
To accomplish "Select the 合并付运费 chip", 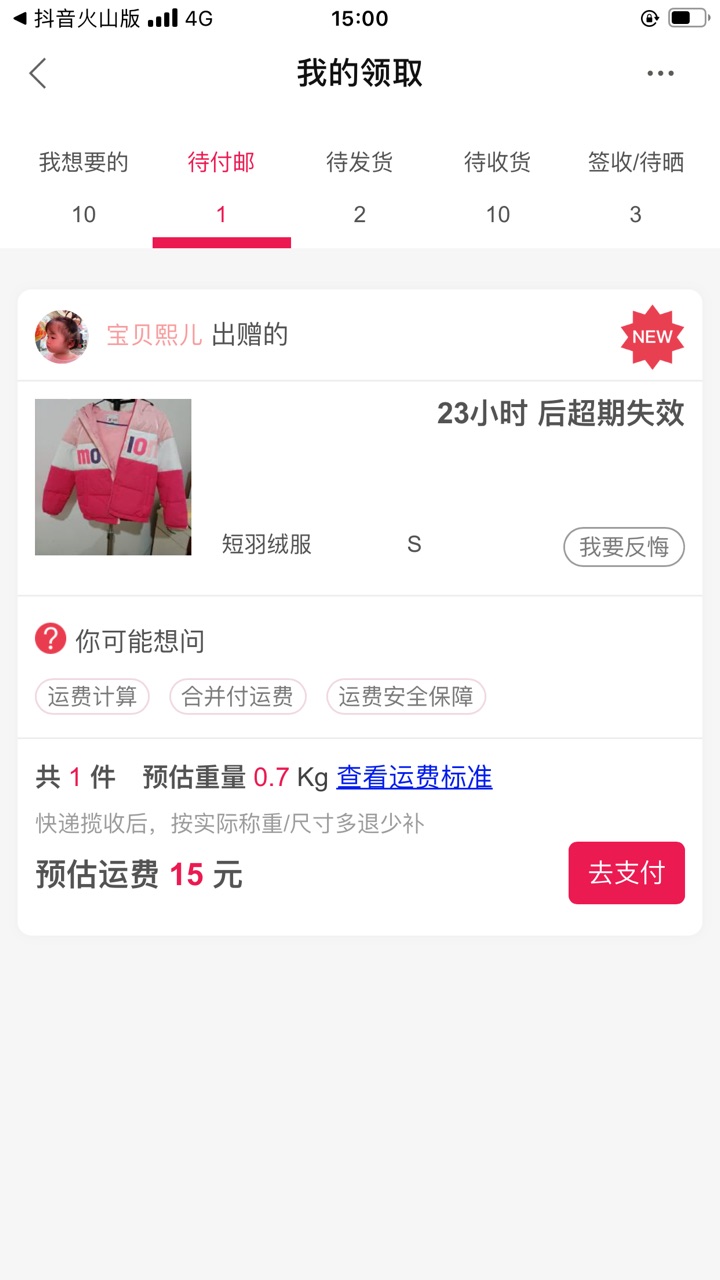I will pyautogui.click(x=238, y=697).
